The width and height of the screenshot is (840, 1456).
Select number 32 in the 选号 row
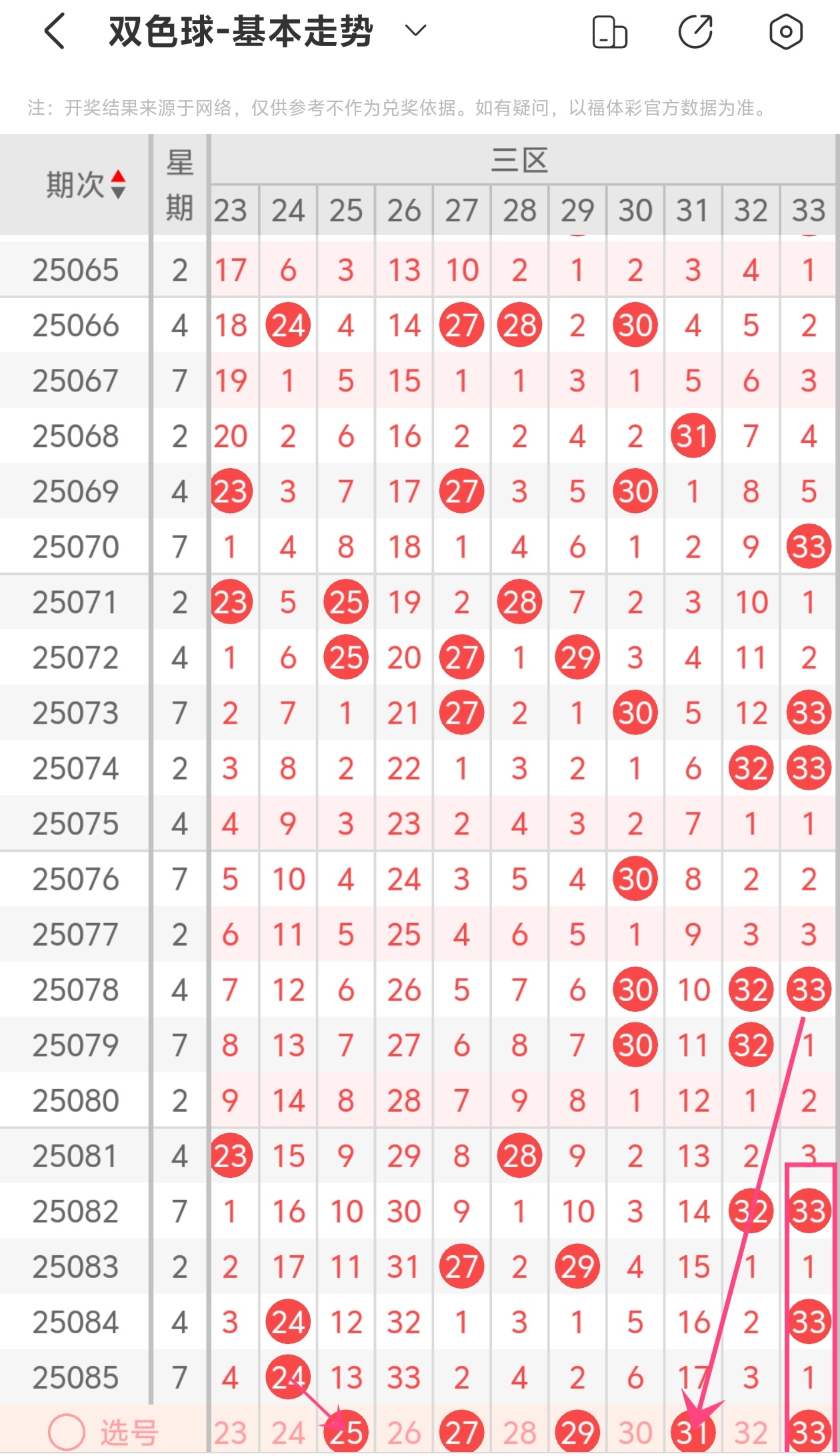751,1433
